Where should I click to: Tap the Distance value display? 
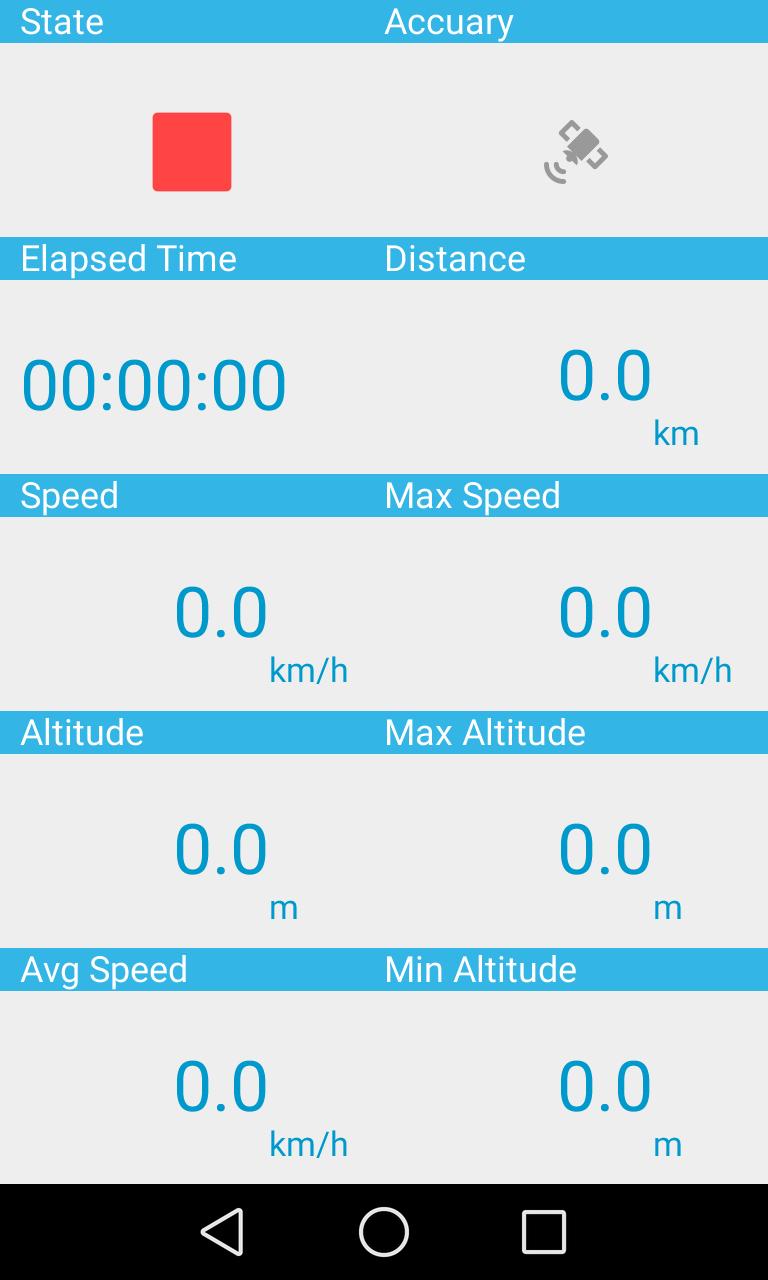606,375
